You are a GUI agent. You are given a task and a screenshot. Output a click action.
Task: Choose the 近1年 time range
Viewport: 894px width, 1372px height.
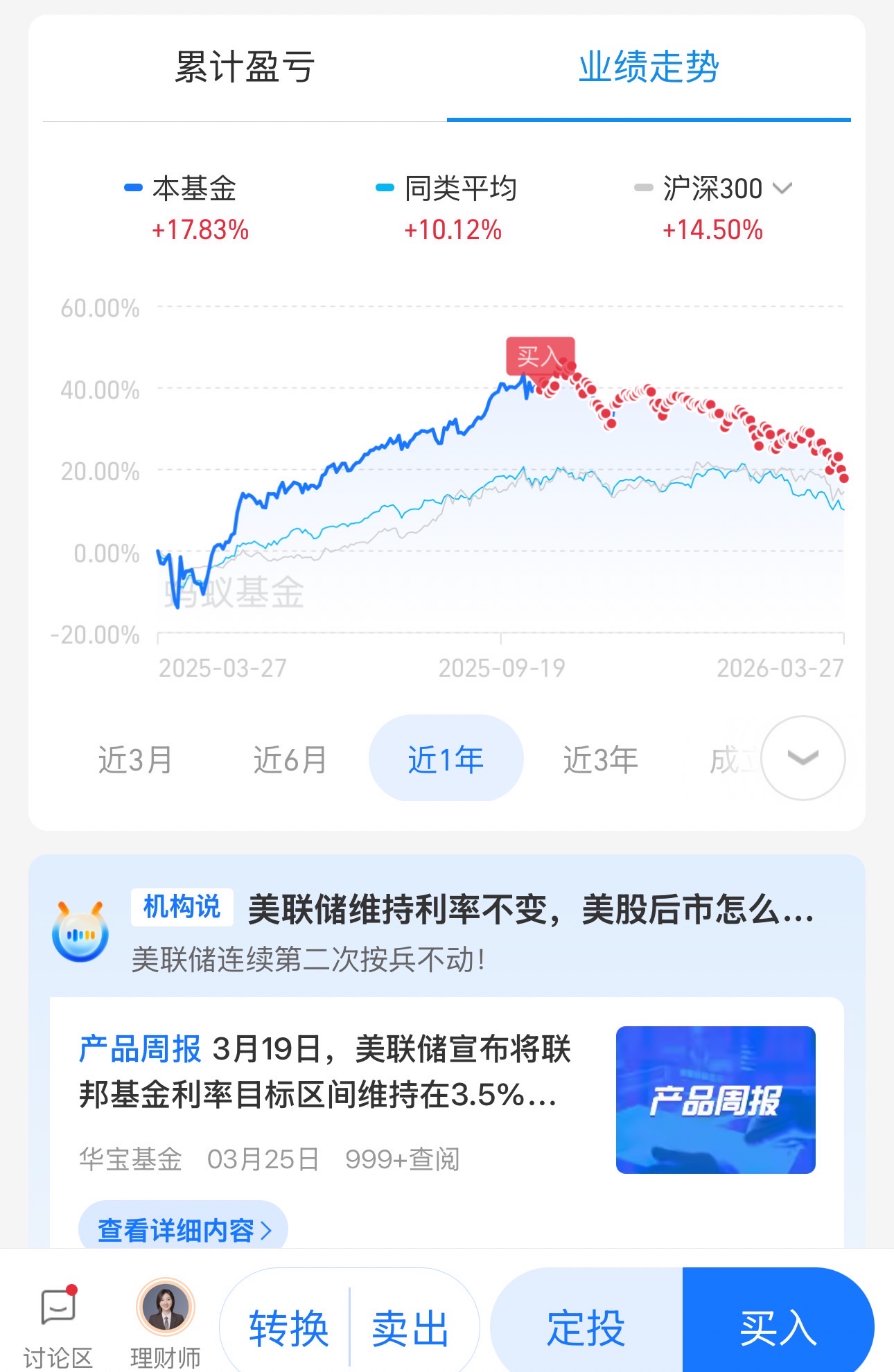point(446,759)
